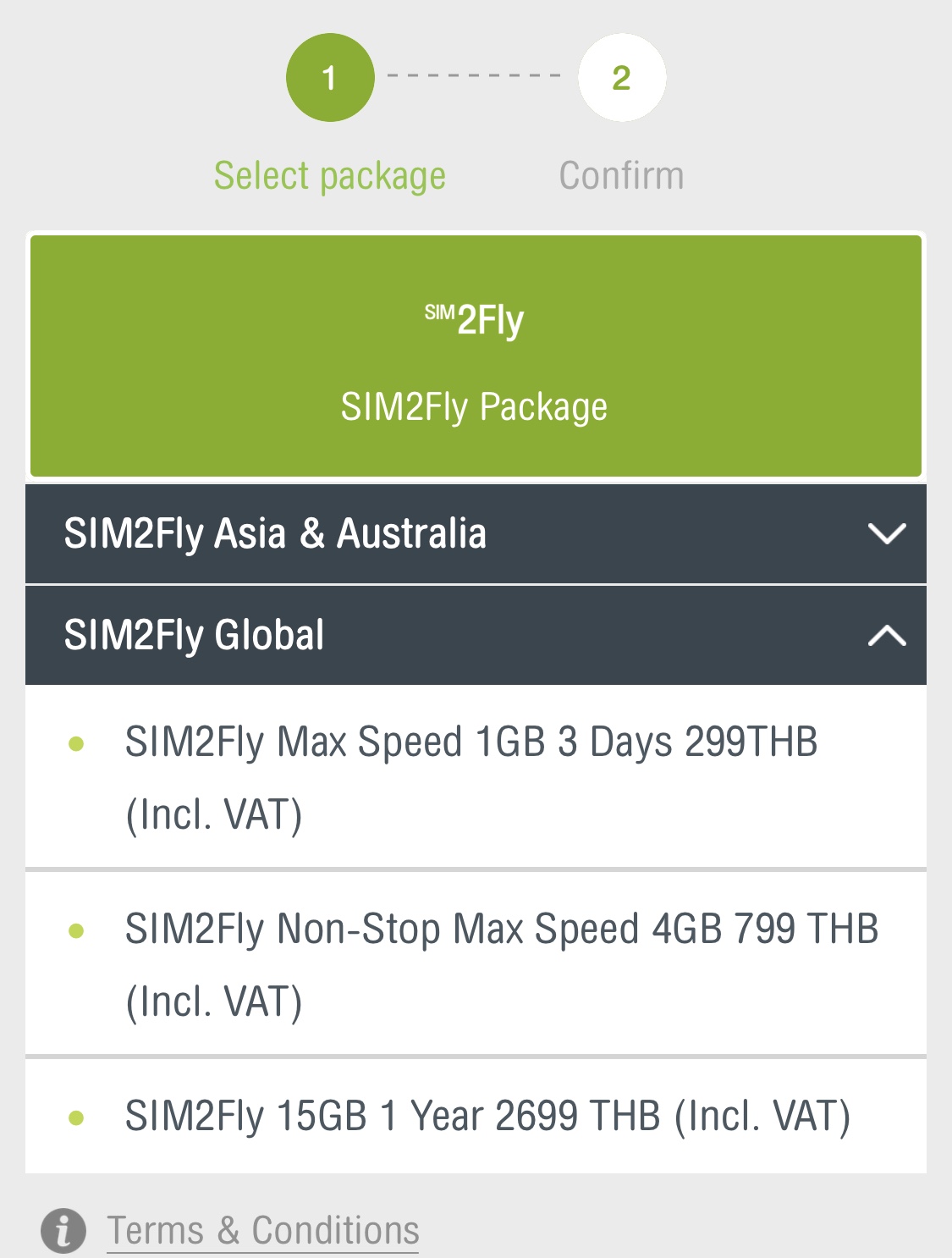Go to the Select package step
The image size is (952, 1258).
[x=330, y=174]
